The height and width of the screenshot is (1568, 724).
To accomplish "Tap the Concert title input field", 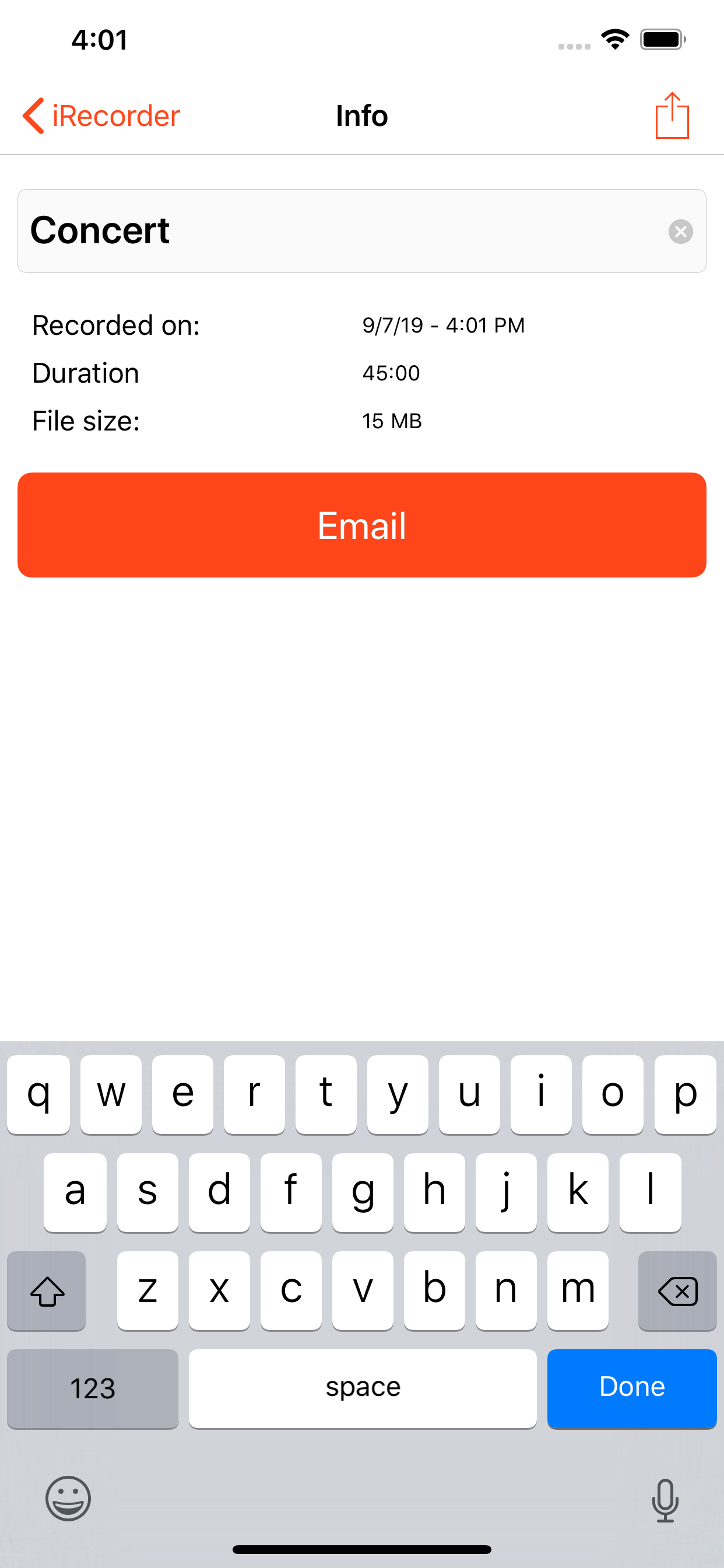I will pyautogui.click(x=304, y=232).
